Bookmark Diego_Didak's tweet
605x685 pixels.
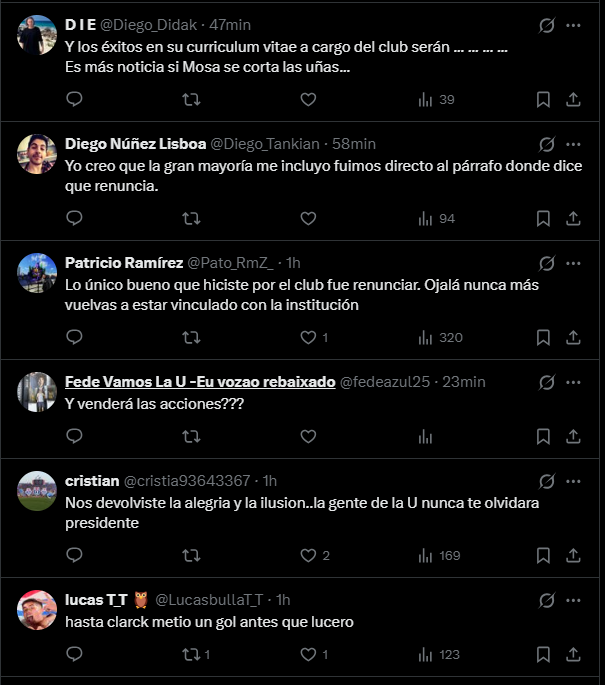coord(543,99)
